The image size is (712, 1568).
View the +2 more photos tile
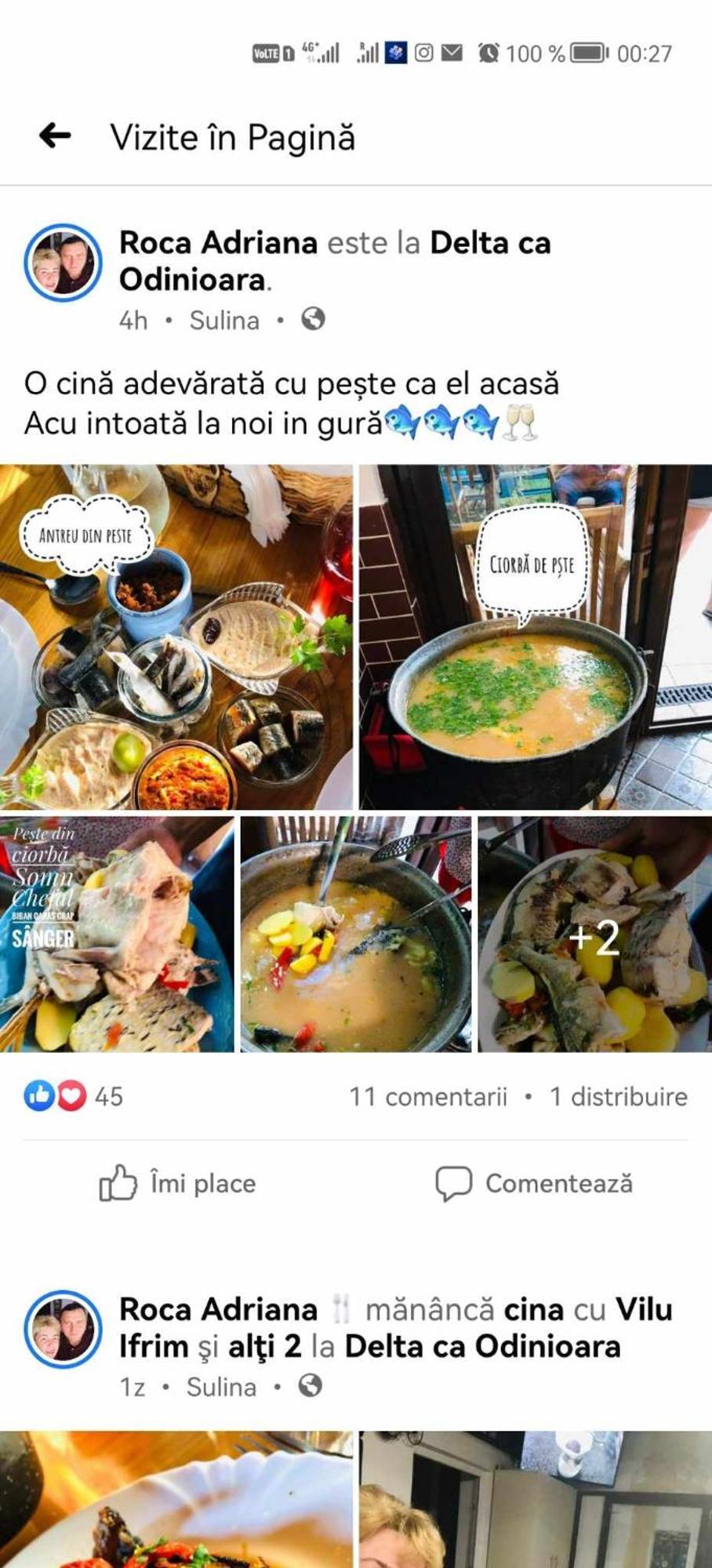(x=594, y=934)
